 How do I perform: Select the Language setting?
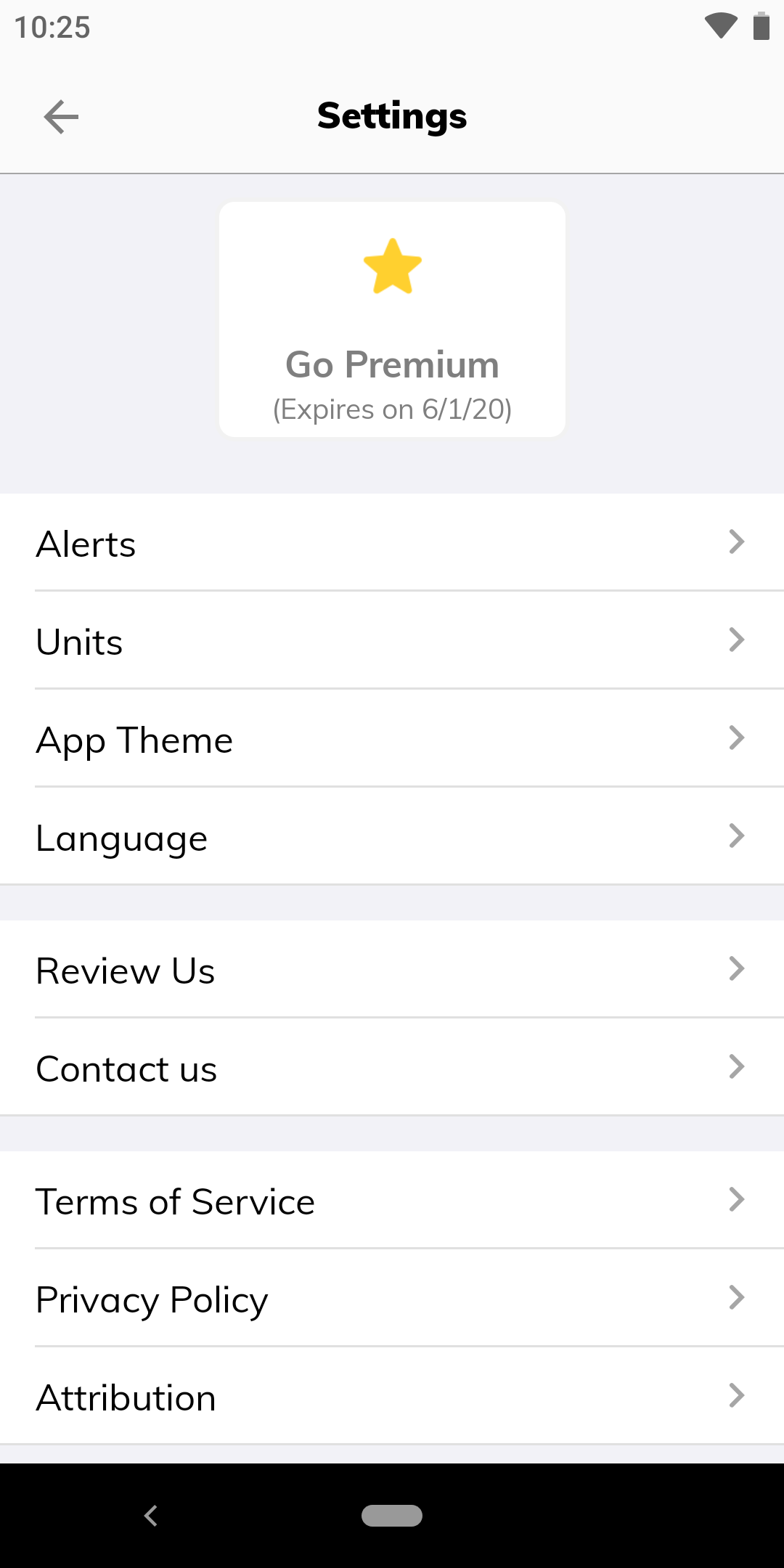click(x=392, y=836)
